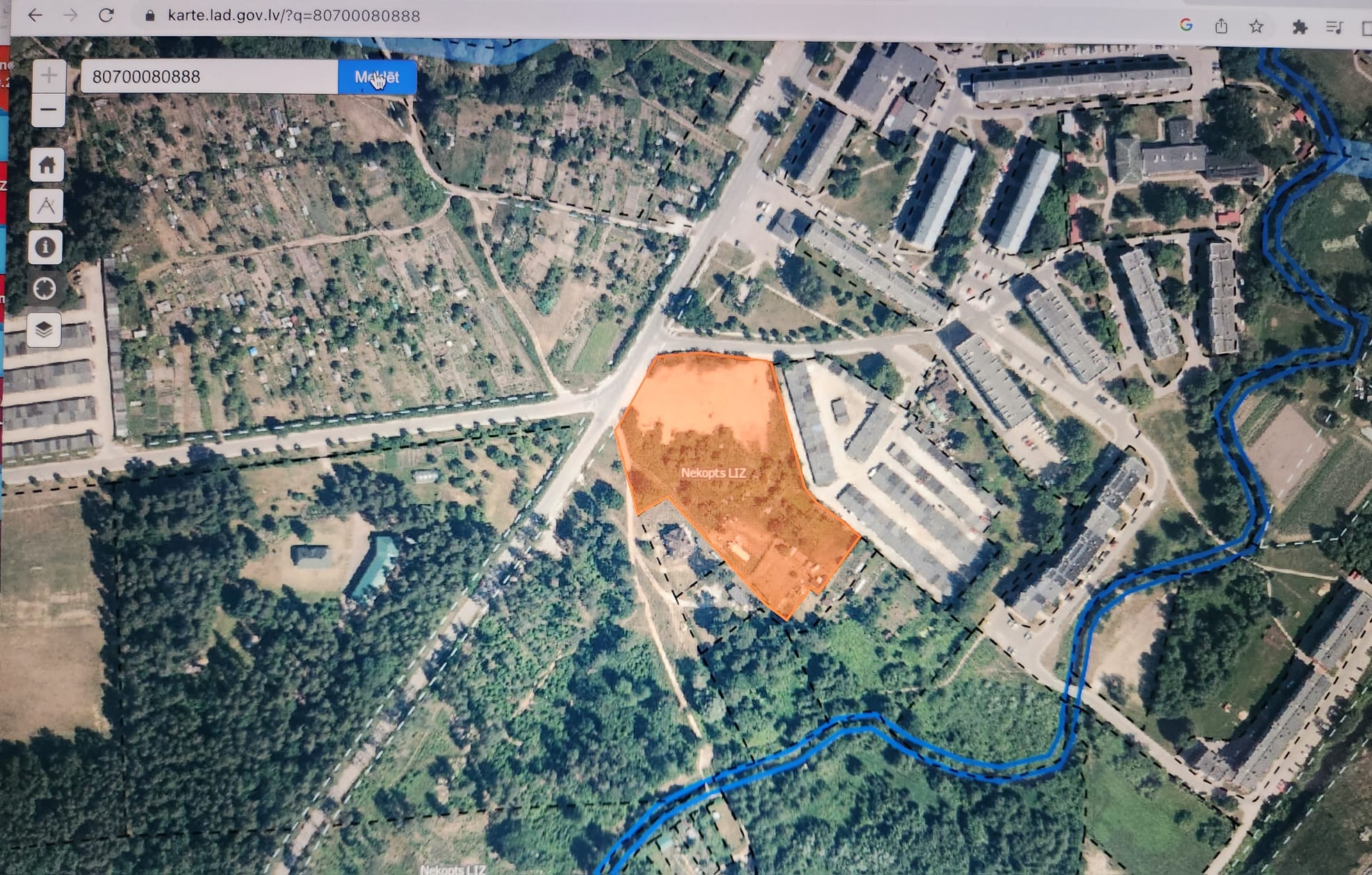Viewport: 1372px width, 875px height.
Task: Tap the Meklēt search button
Action: click(377, 77)
